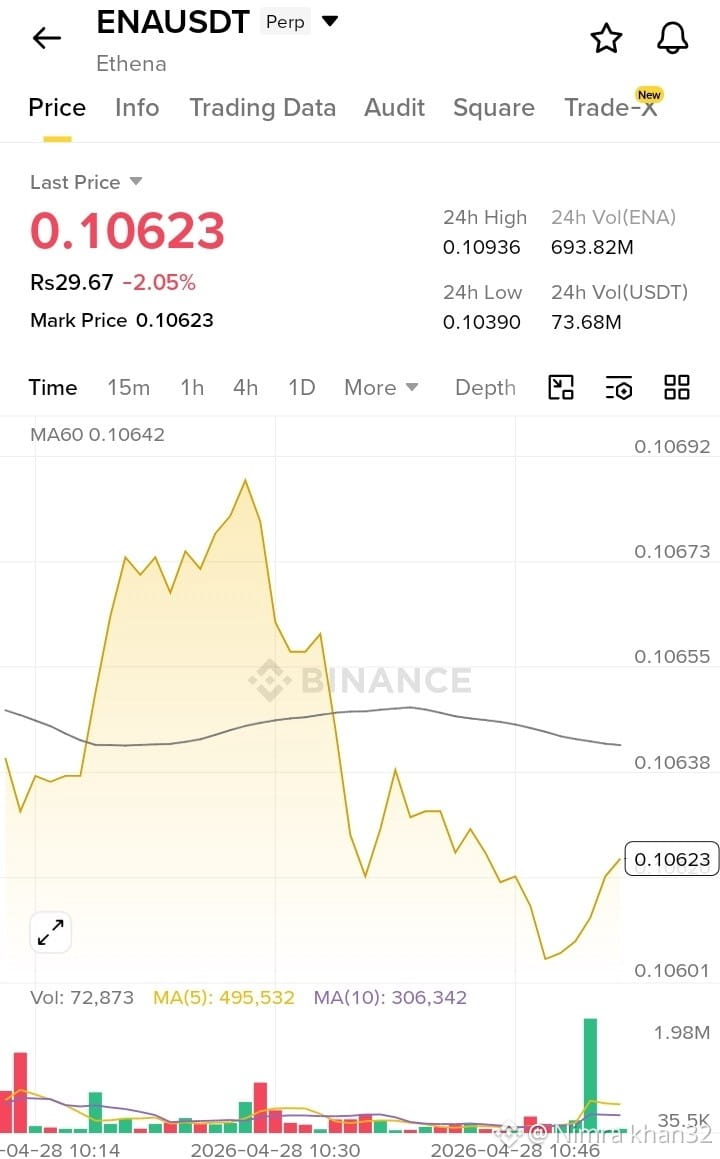The image size is (720, 1159).
Task: Open the price alert bell
Action: pos(673,38)
